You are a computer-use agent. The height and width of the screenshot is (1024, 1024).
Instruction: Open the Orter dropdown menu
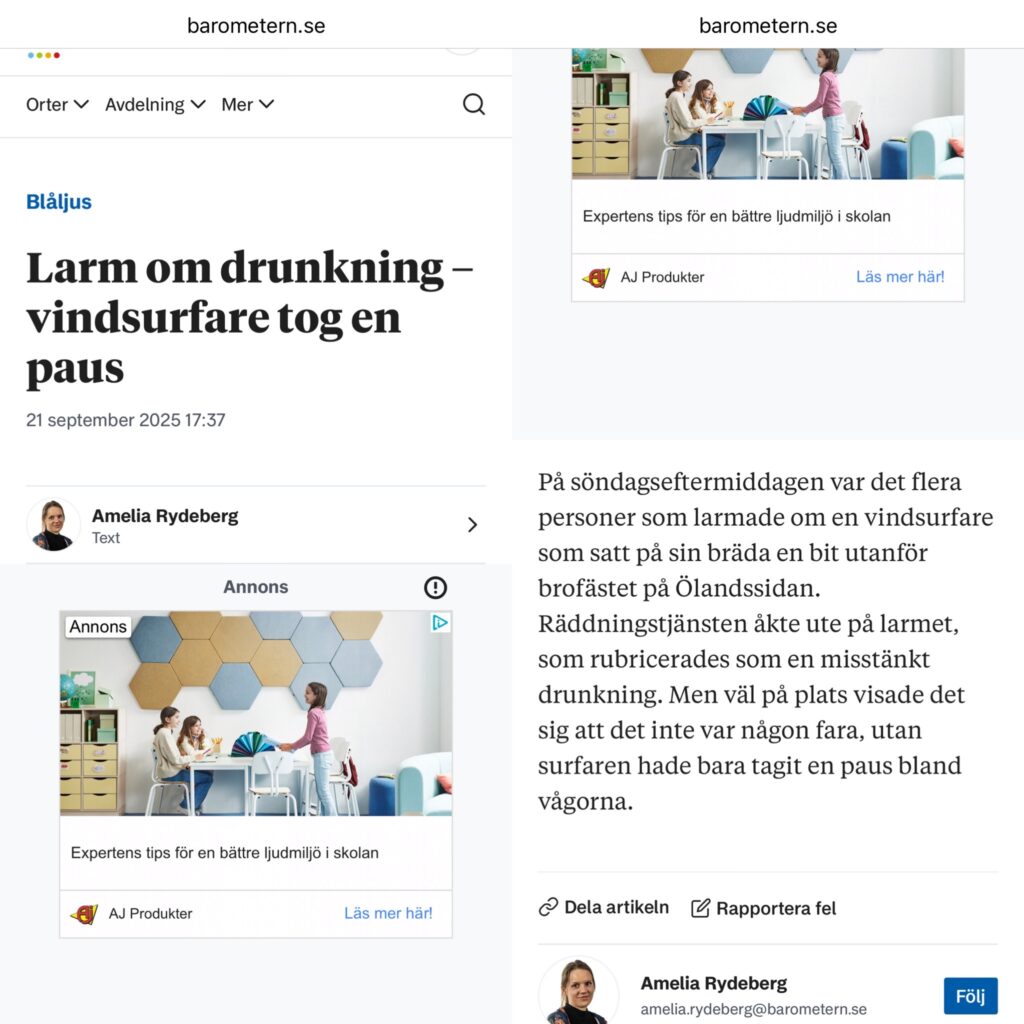point(57,104)
